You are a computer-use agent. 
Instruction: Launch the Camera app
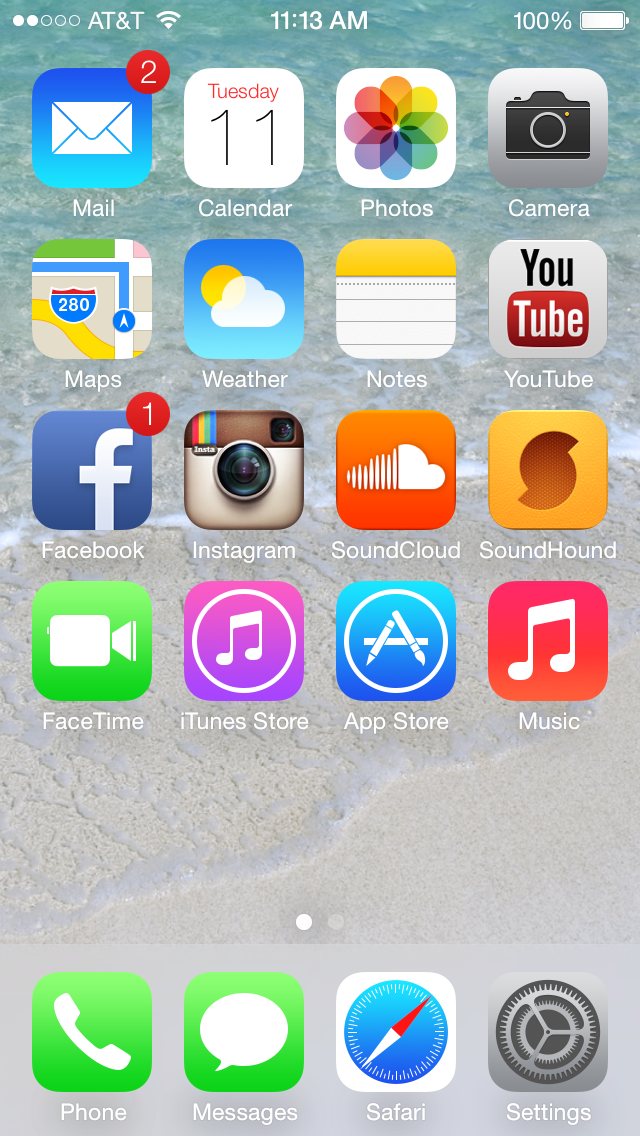click(548, 129)
